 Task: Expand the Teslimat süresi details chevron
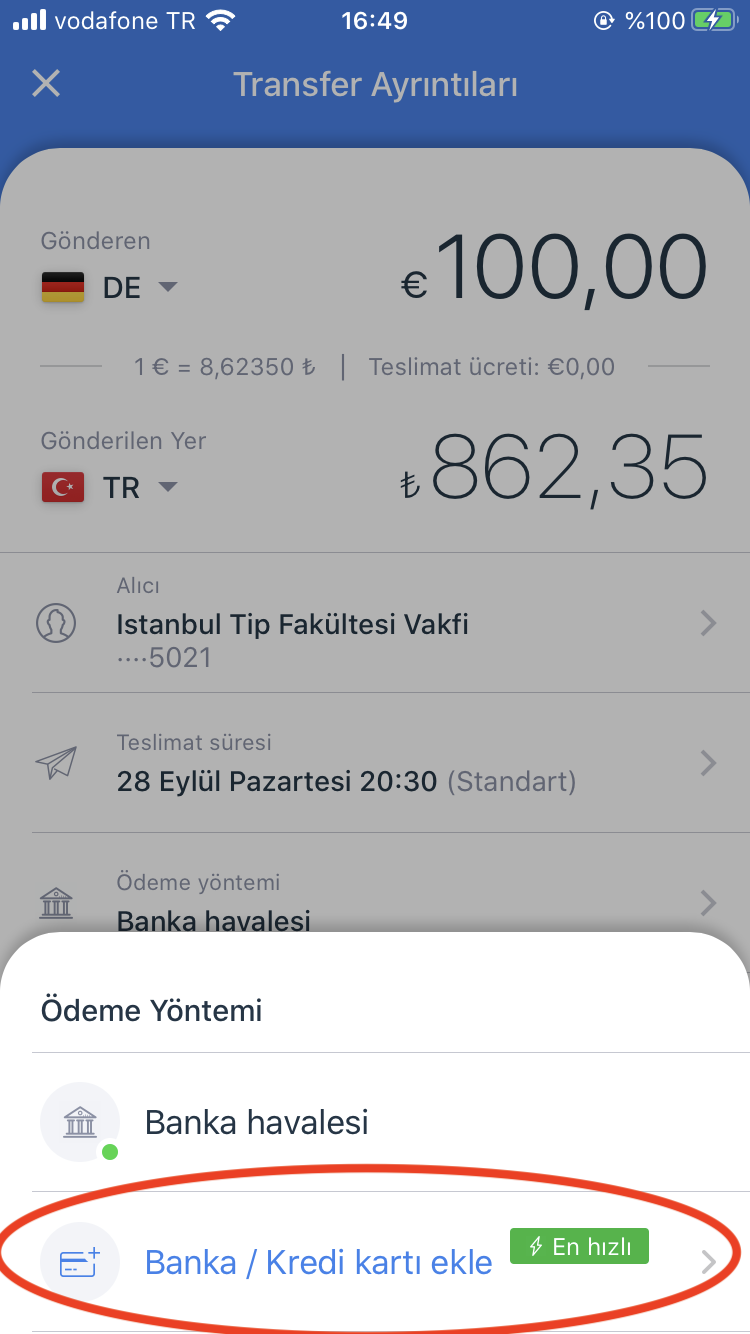(x=709, y=763)
